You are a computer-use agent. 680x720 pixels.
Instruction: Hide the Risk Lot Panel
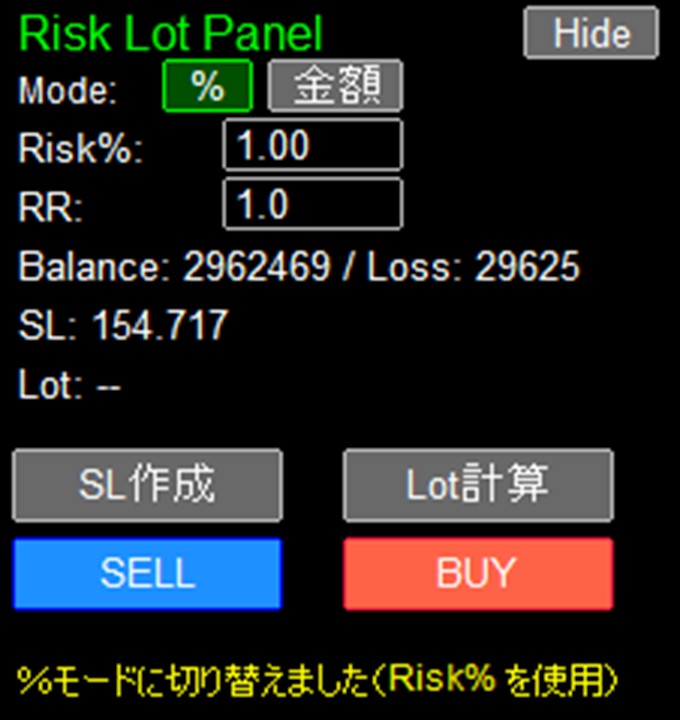coord(591,34)
